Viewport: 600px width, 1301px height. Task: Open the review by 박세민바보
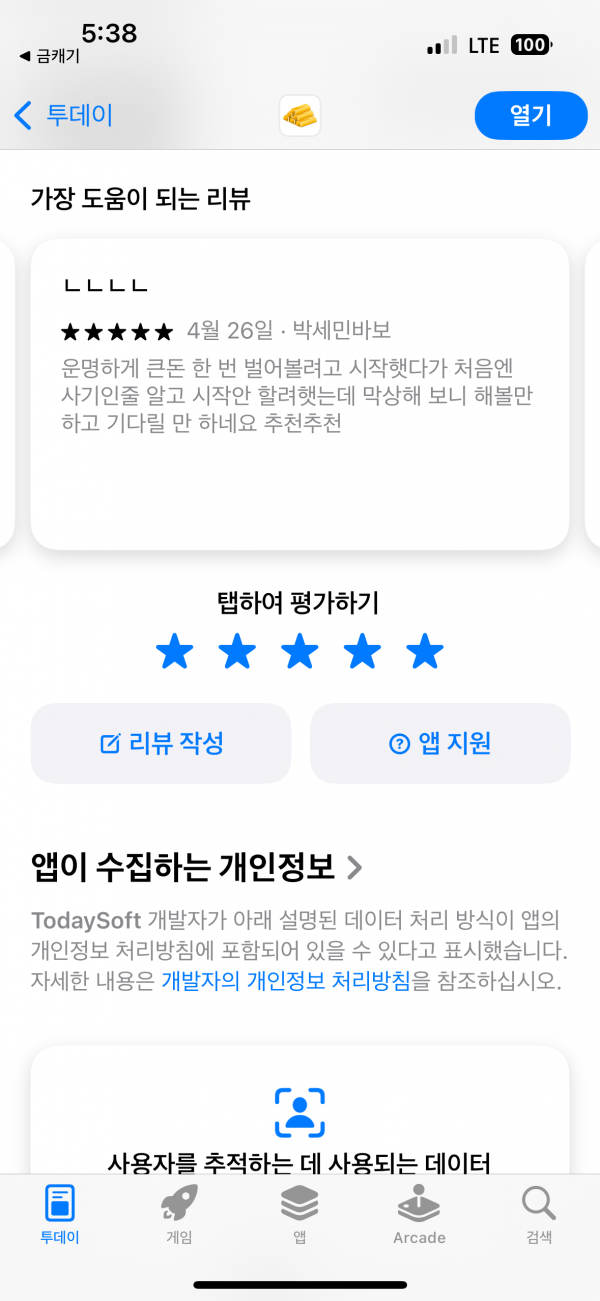click(300, 394)
